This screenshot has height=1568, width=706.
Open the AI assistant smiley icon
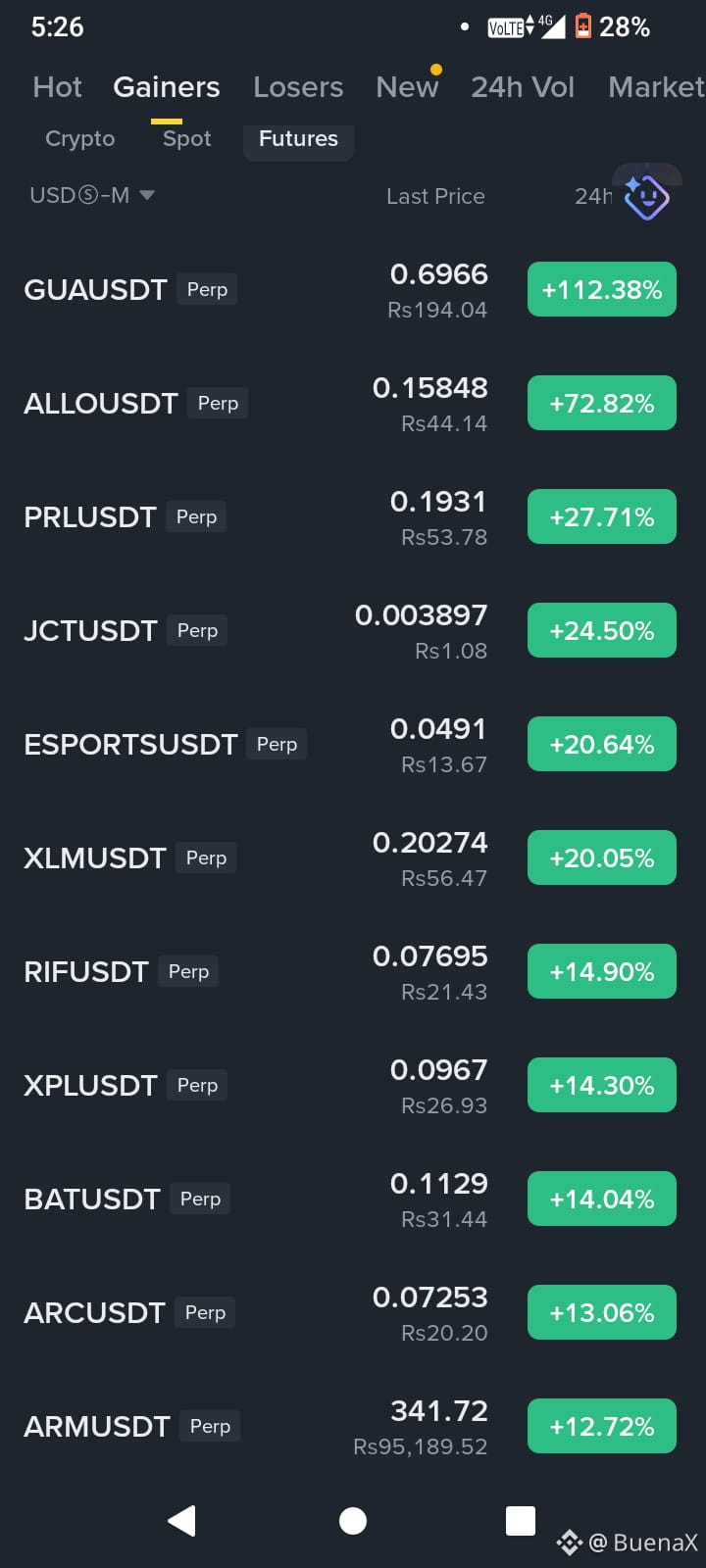(646, 196)
